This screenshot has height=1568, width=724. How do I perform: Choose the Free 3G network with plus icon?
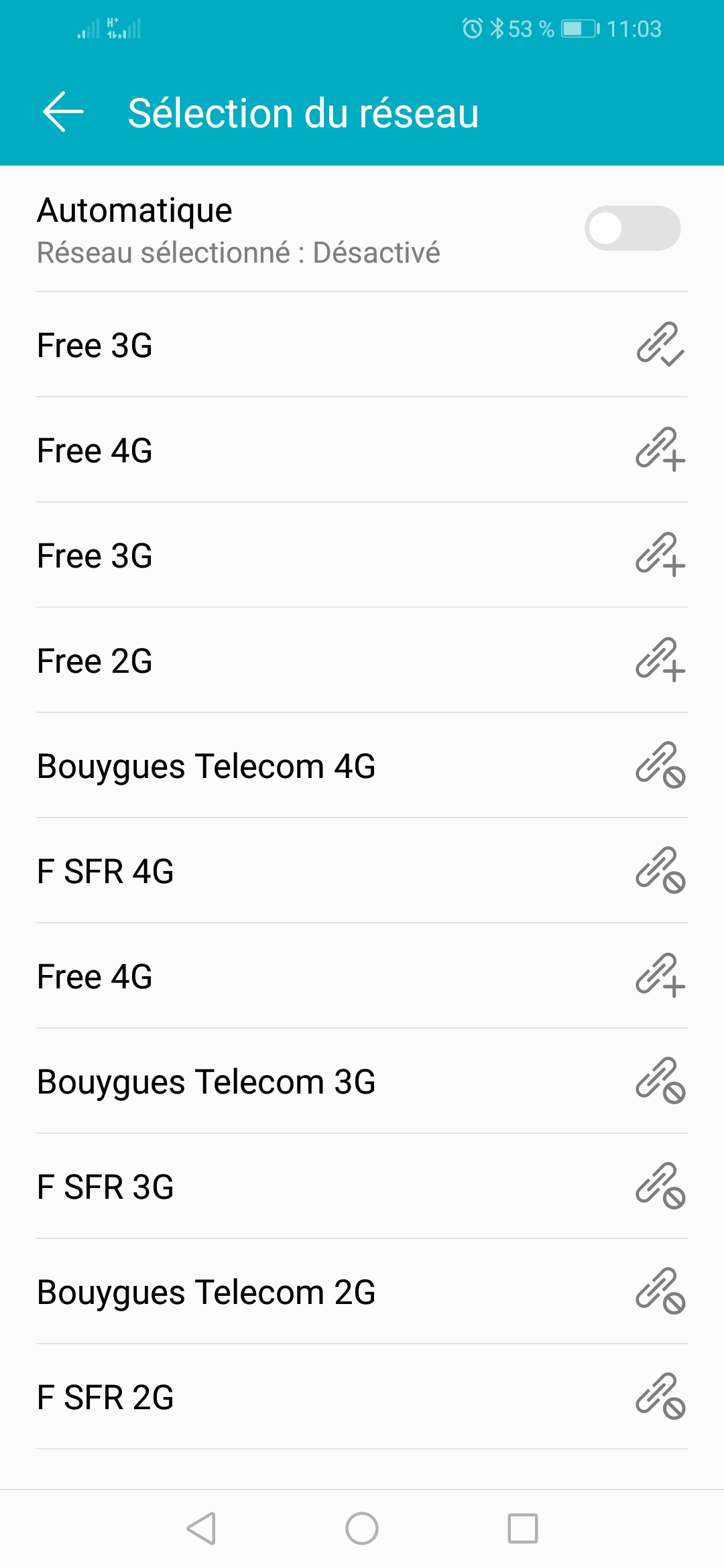tap(362, 556)
